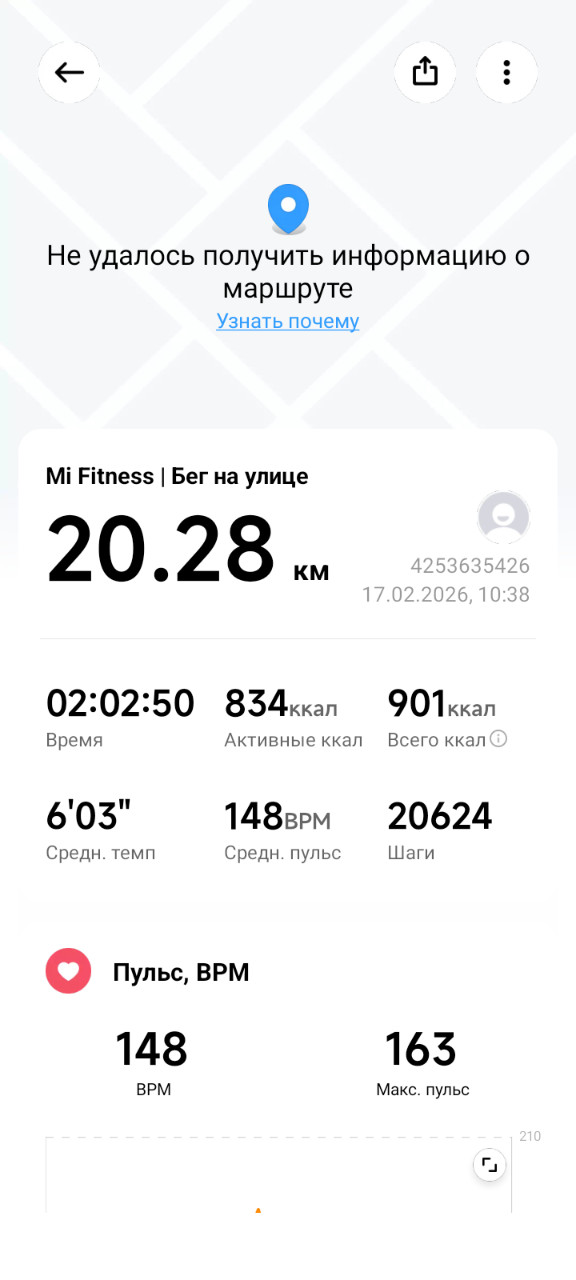This screenshot has width=576, height=1280.
Task: Expand the heart rate chart to fullscreen
Action: [489, 1165]
